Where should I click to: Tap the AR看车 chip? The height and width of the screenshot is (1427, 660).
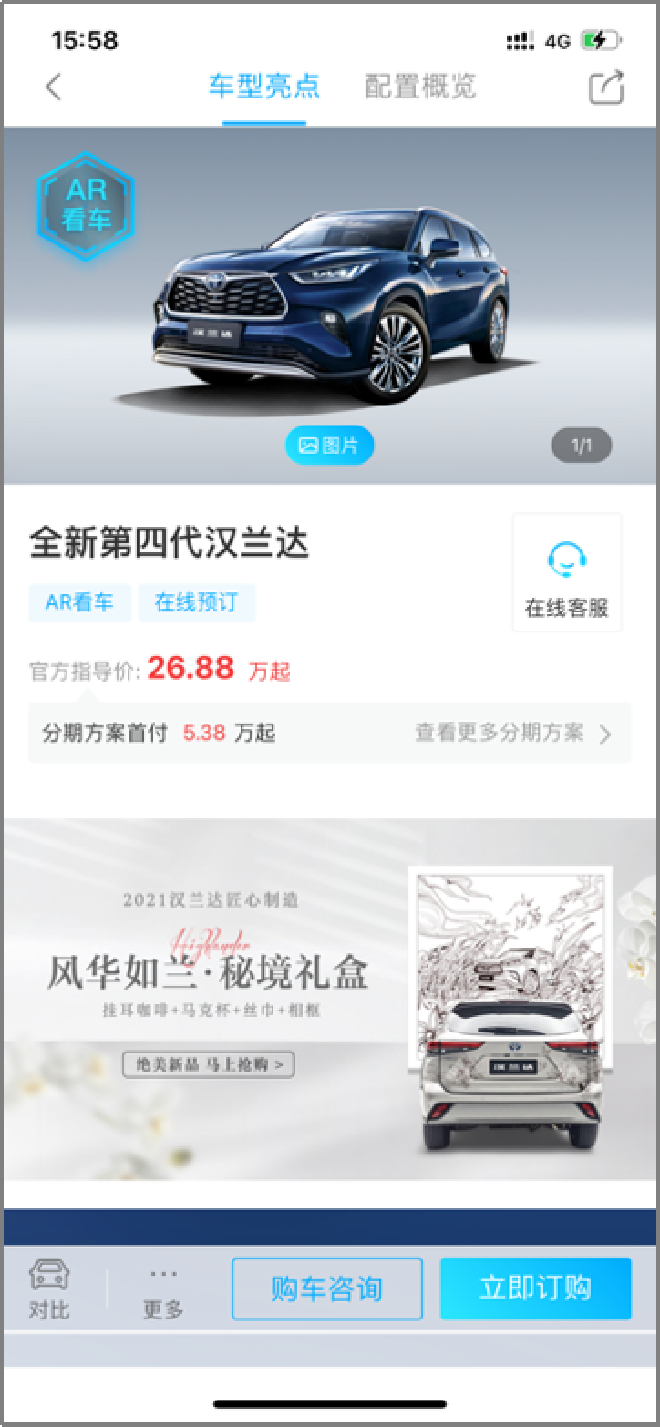pyautogui.click(x=79, y=603)
